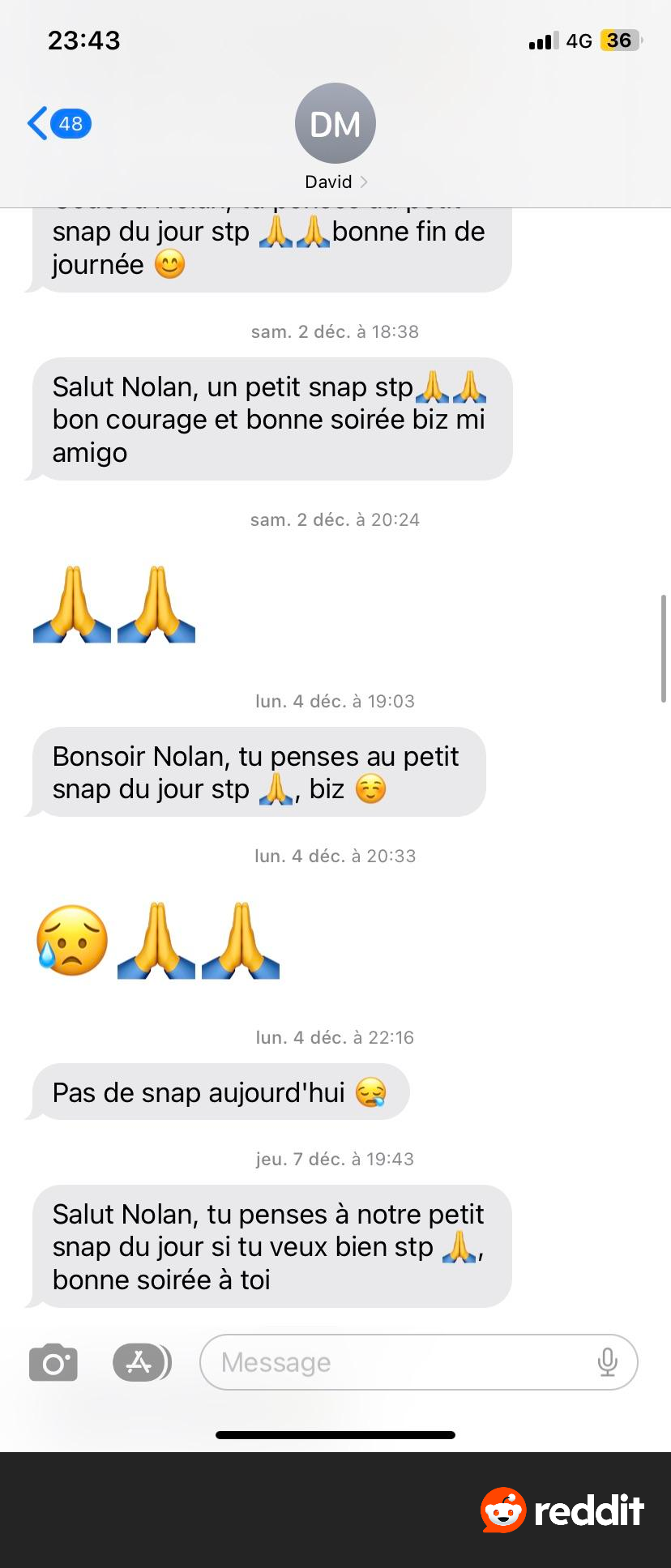This screenshot has height=1568, width=671.
Task: Open the App Store apps drawer
Action: pos(141,1362)
